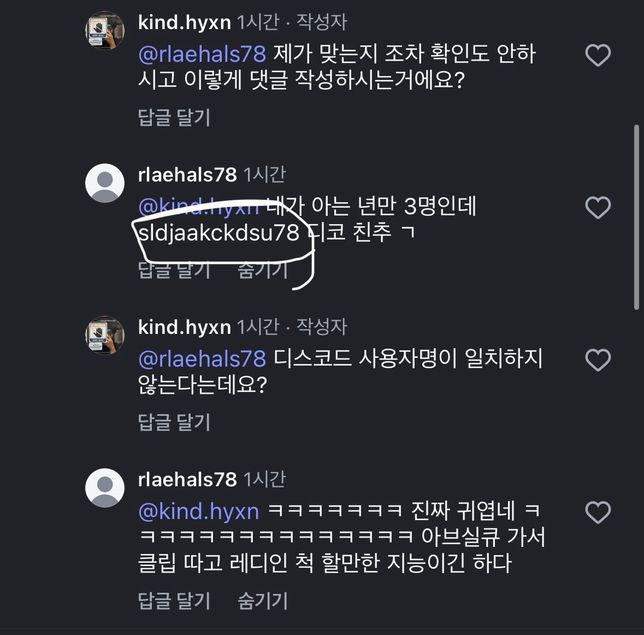Open username kind.hyxn above '디스코드 사용자명' comment

(184, 327)
